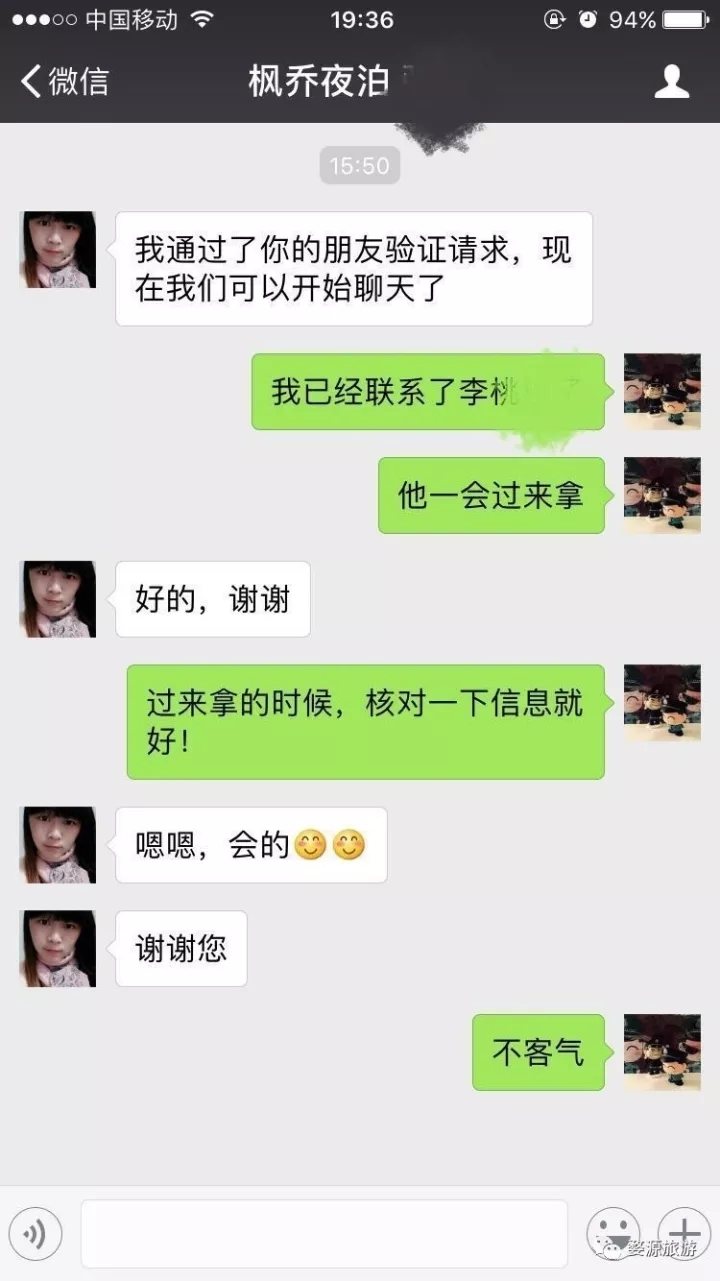Go back to the 微信 chat list
Viewport: 720px width, 1281px height.
[x=64, y=82]
